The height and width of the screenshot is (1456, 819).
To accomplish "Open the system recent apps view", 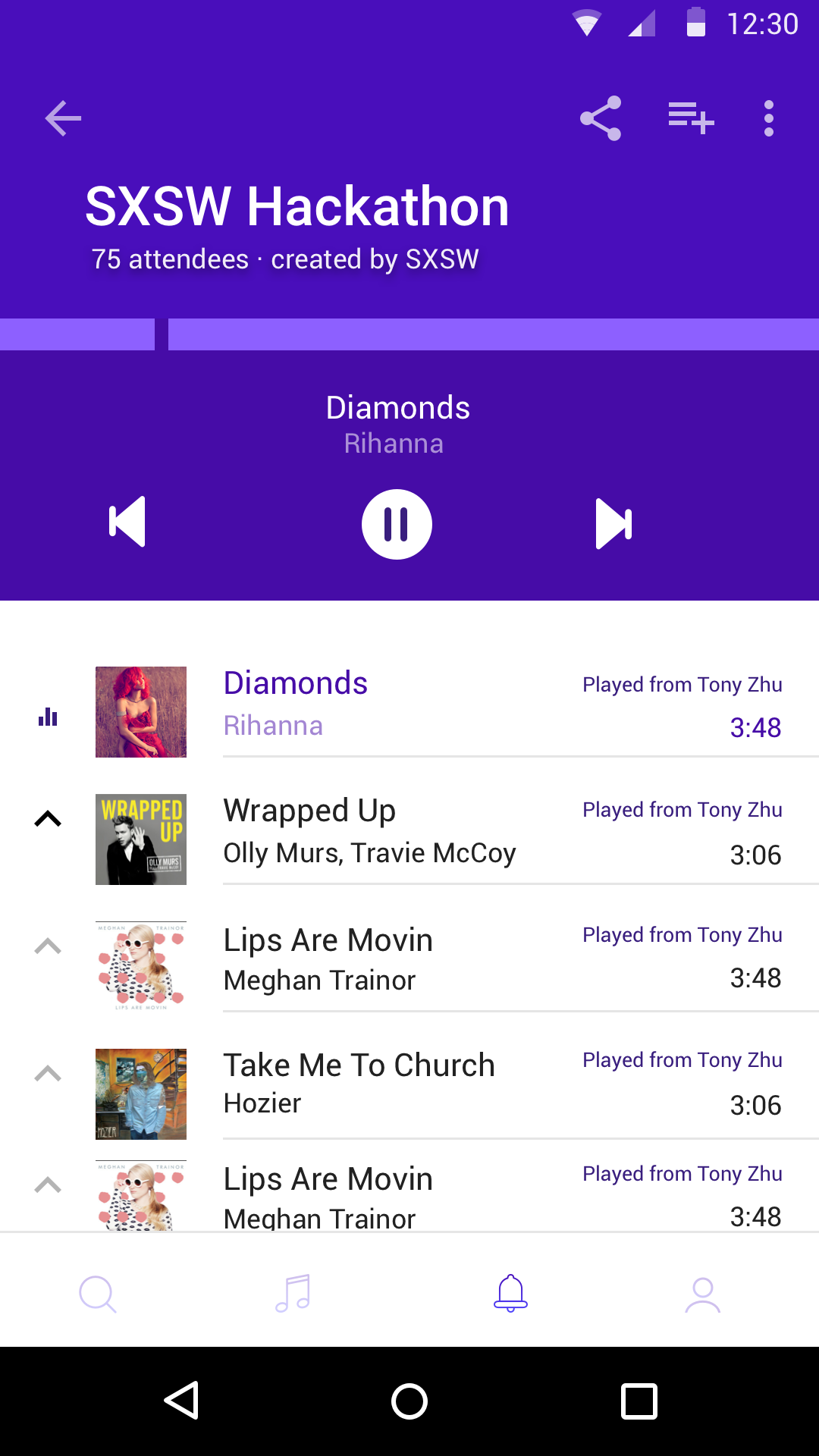I will click(639, 1401).
